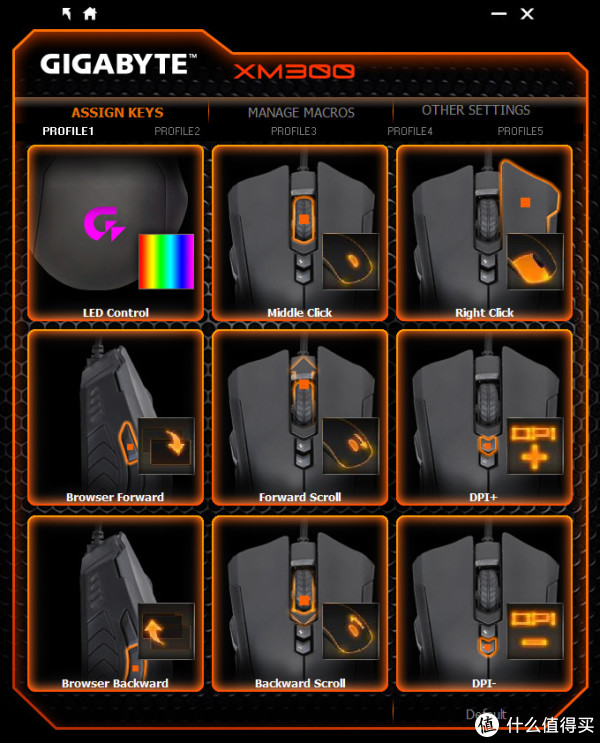The height and width of the screenshot is (743, 600).
Task: Open the home icon at top
Action: tap(90, 14)
